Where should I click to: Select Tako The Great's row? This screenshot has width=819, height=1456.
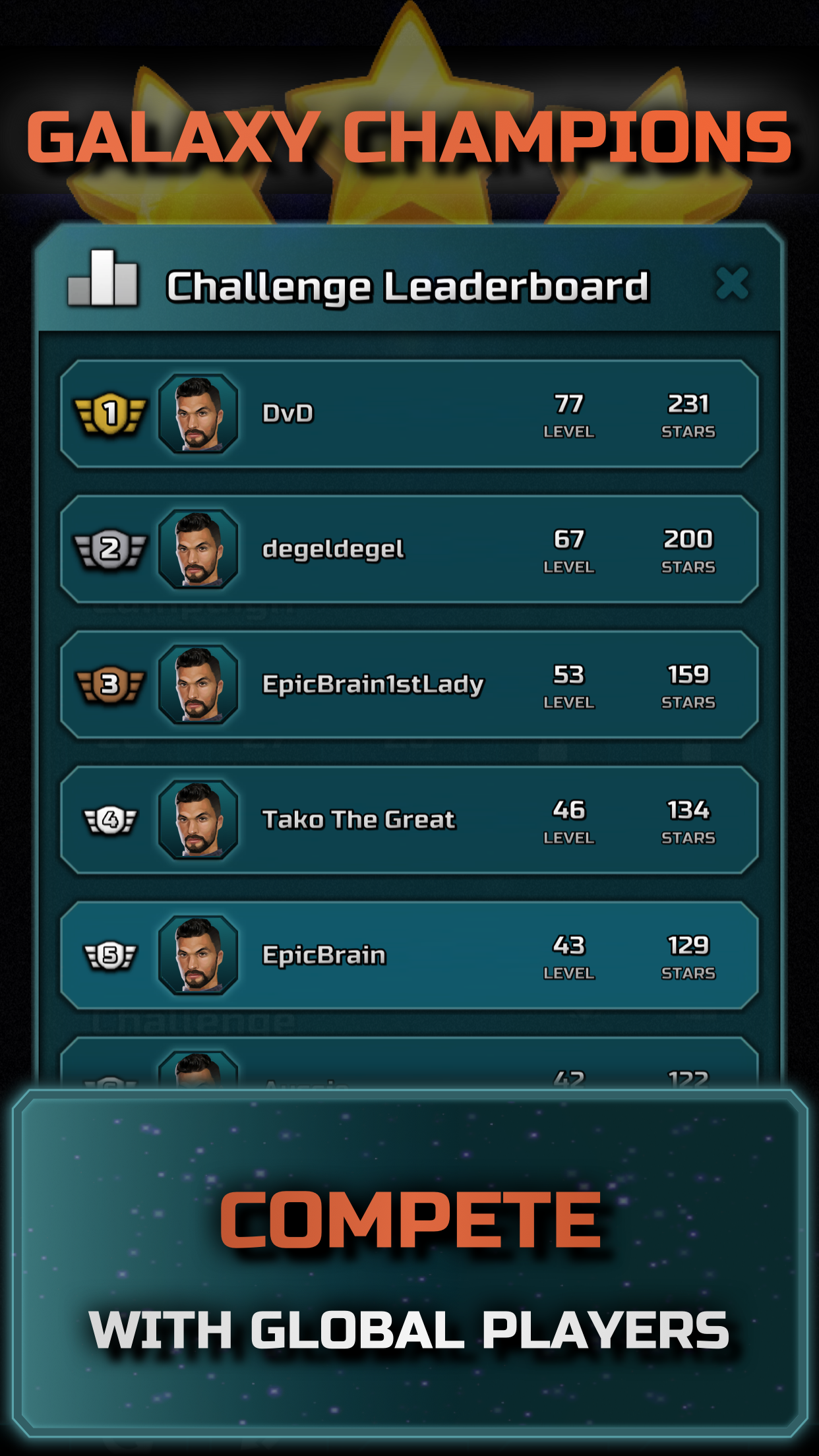tap(409, 820)
